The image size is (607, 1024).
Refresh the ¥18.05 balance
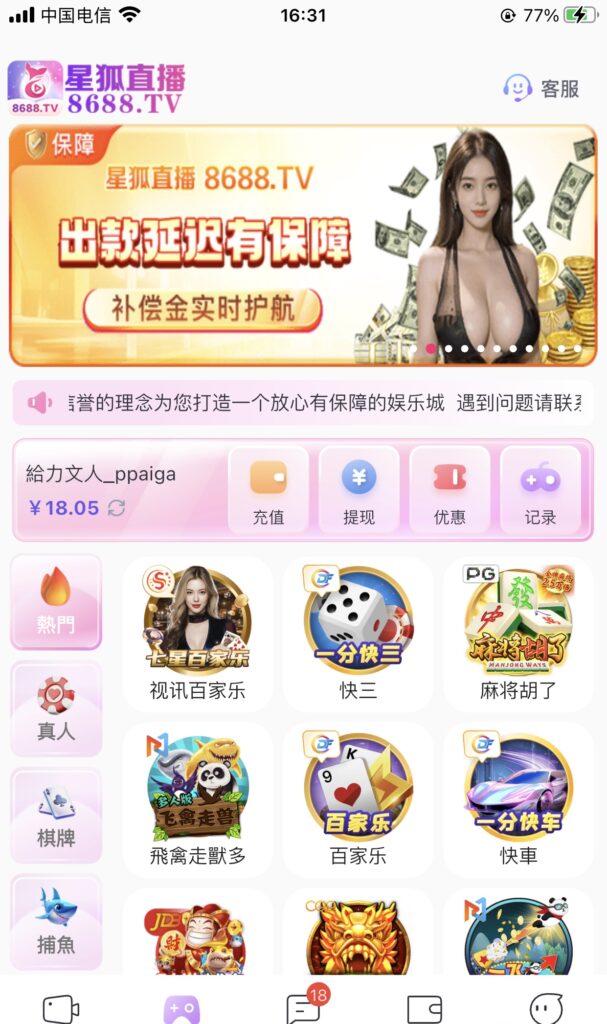[x=117, y=508]
